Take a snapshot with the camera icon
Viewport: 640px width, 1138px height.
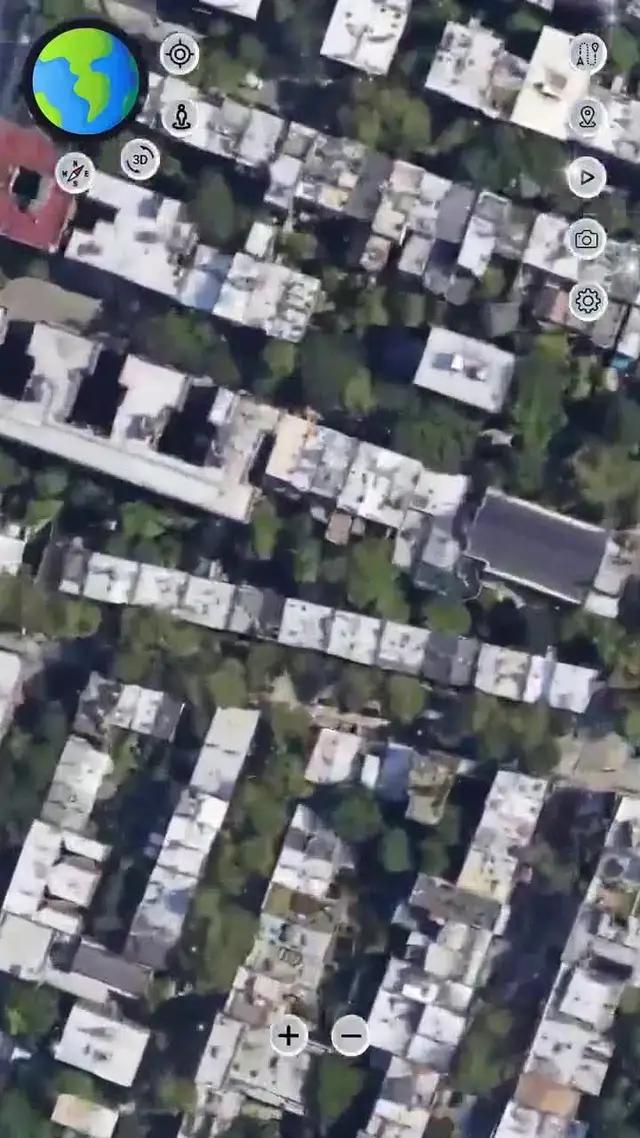click(587, 239)
